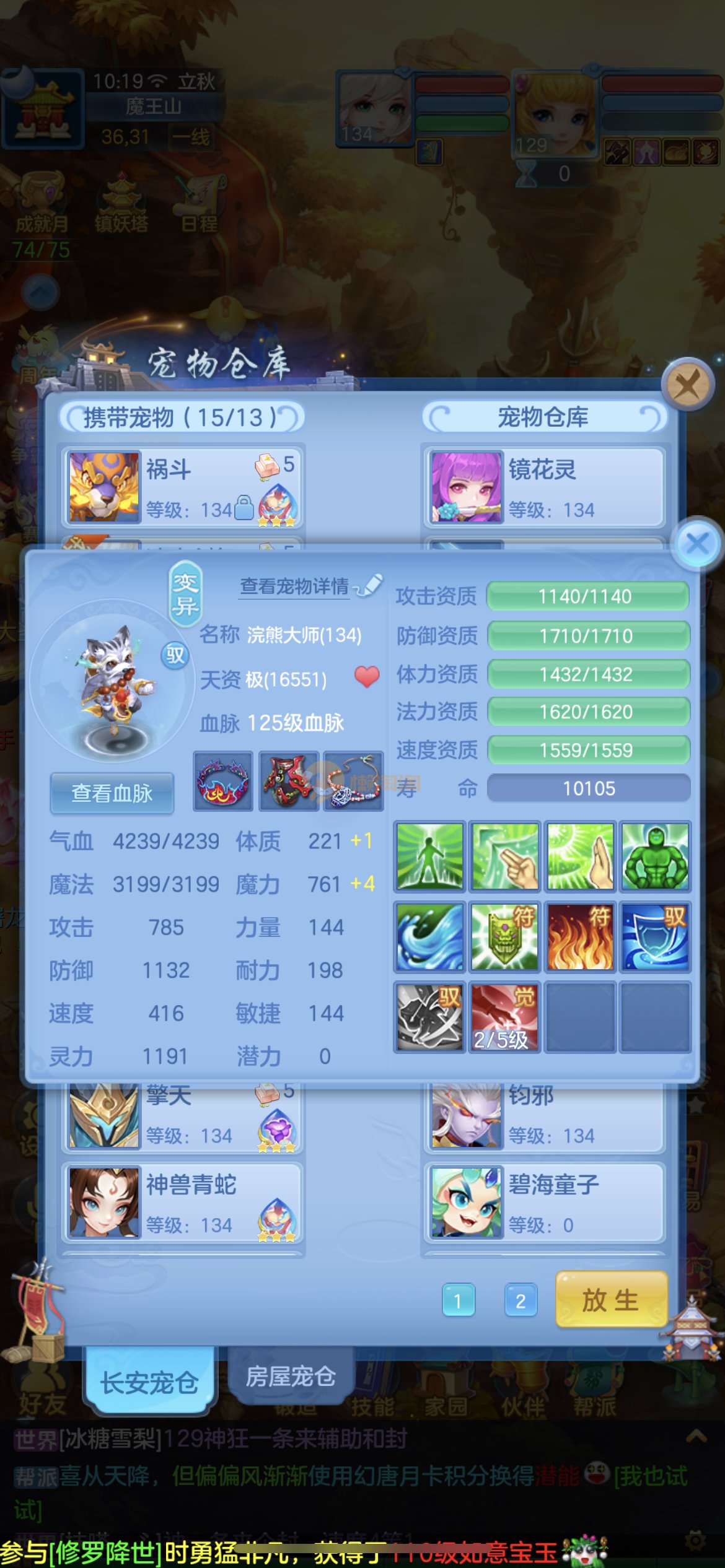The width and height of the screenshot is (725, 1568).
Task: Go to warehouse page 2
Action: (521, 1300)
